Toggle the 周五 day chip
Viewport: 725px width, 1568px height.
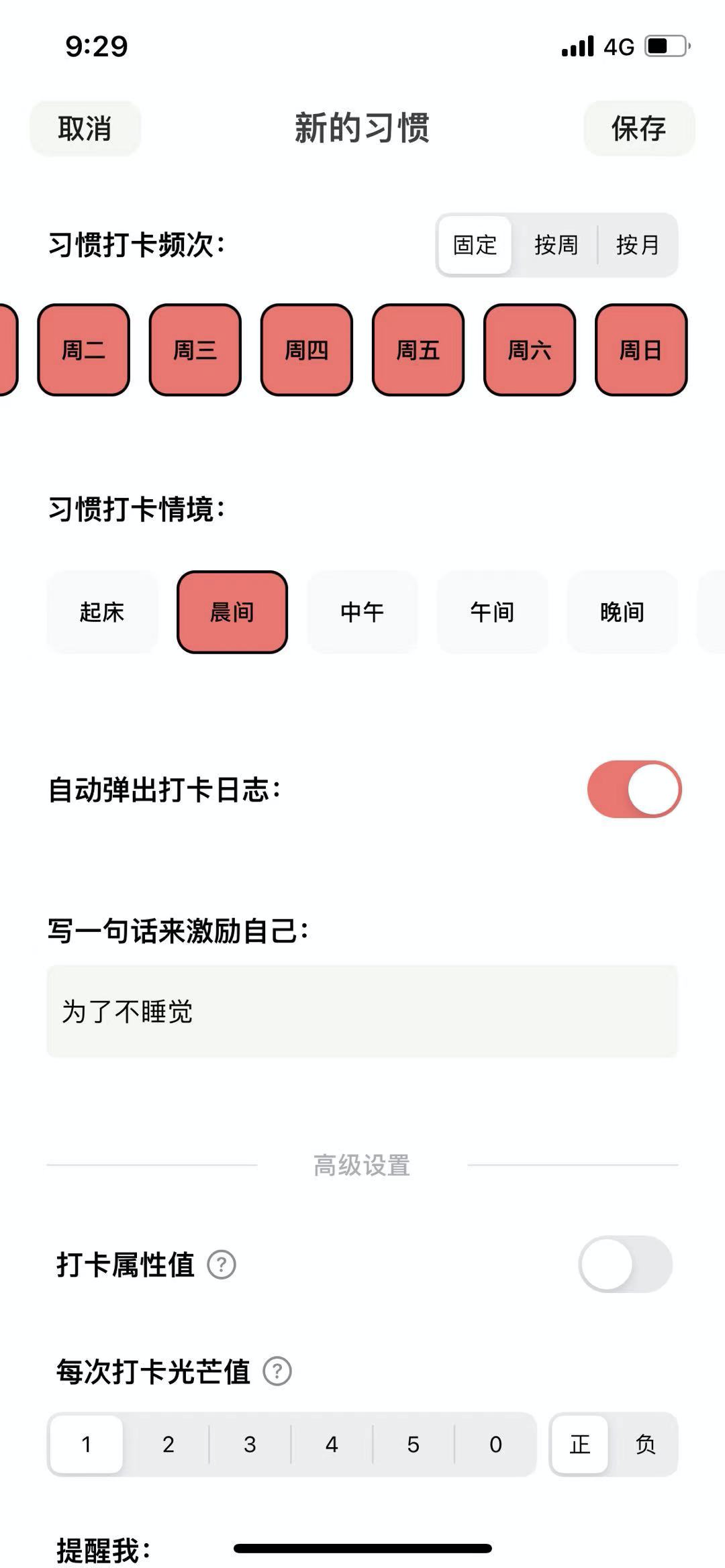418,350
